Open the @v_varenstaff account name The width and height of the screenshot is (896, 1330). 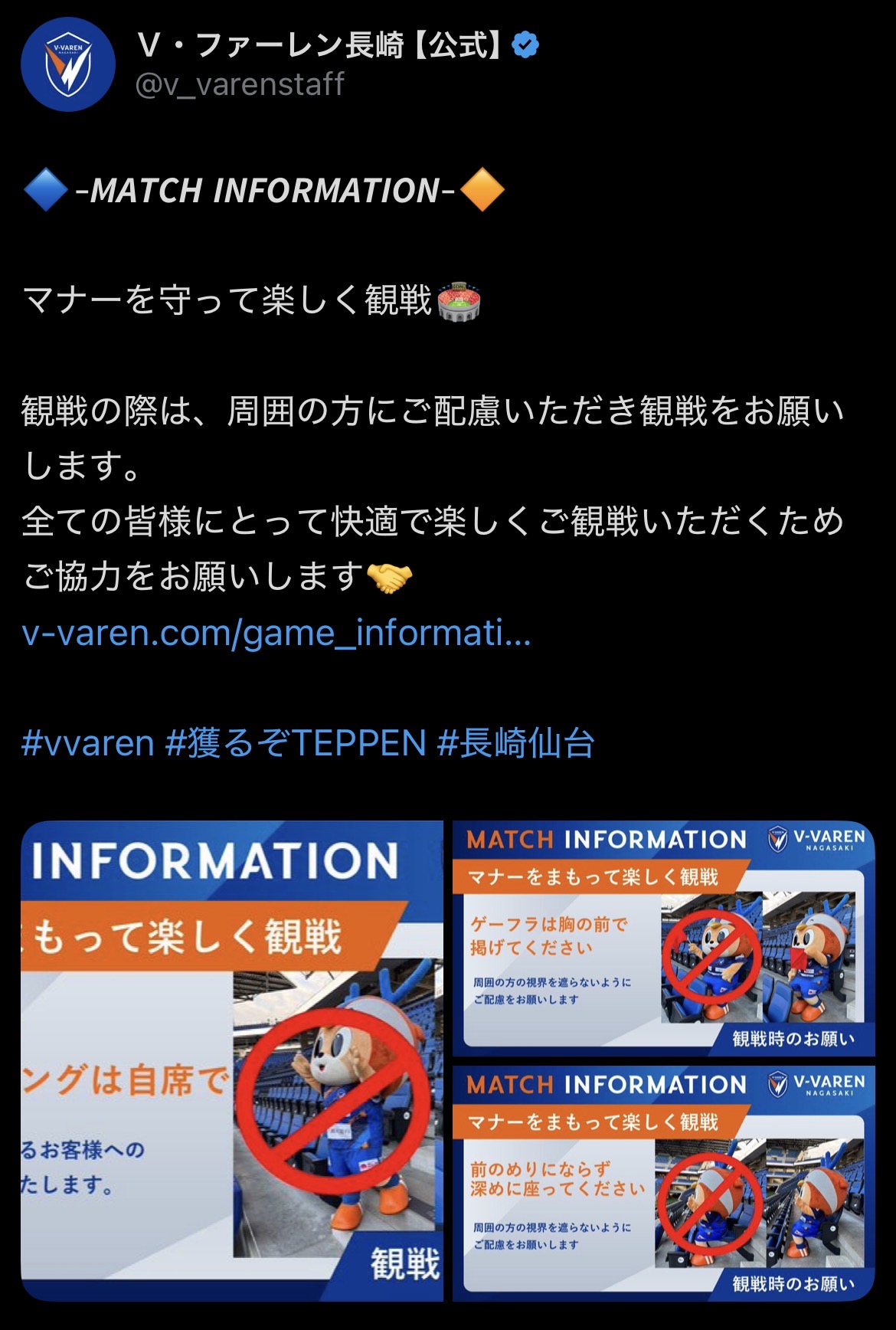(240, 84)
